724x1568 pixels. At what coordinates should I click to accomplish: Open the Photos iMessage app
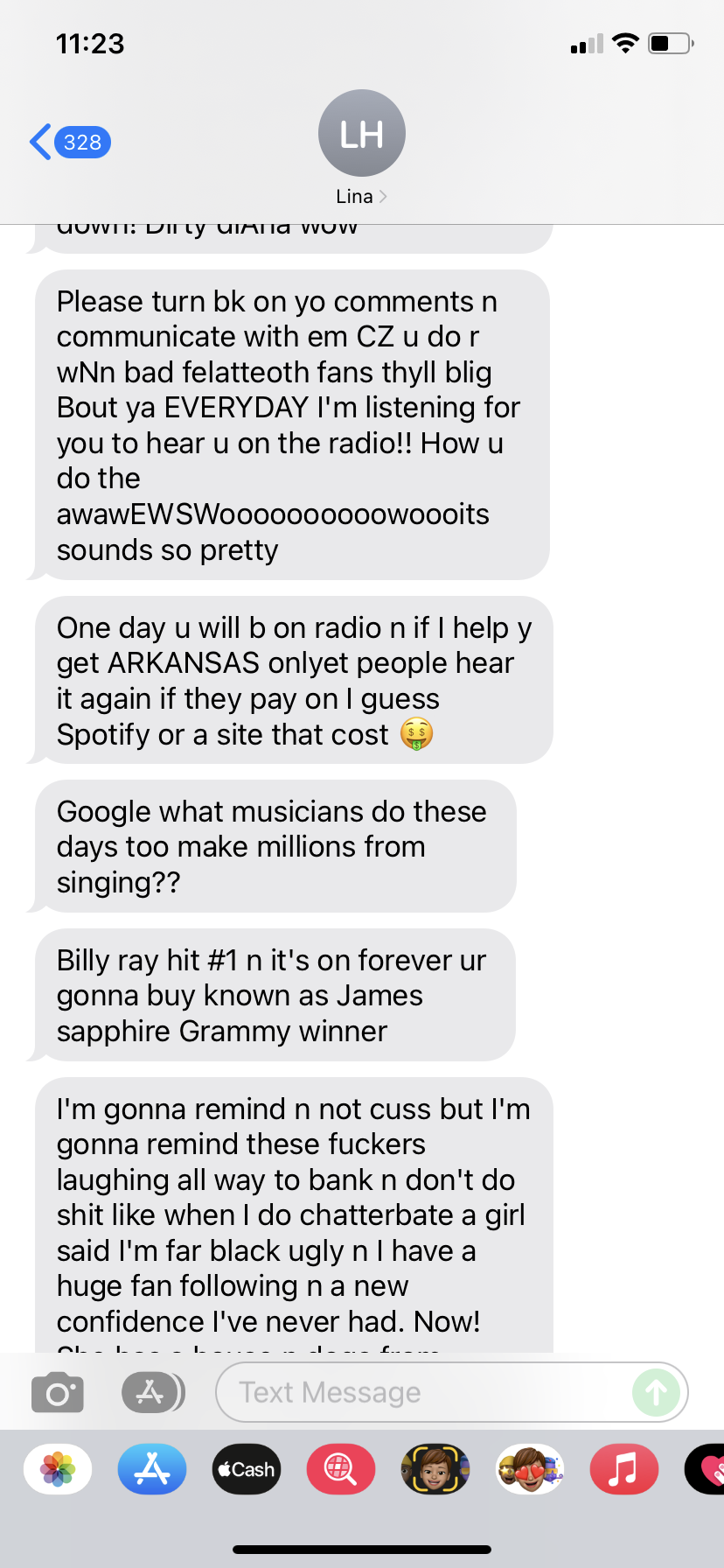point(58,1469)
